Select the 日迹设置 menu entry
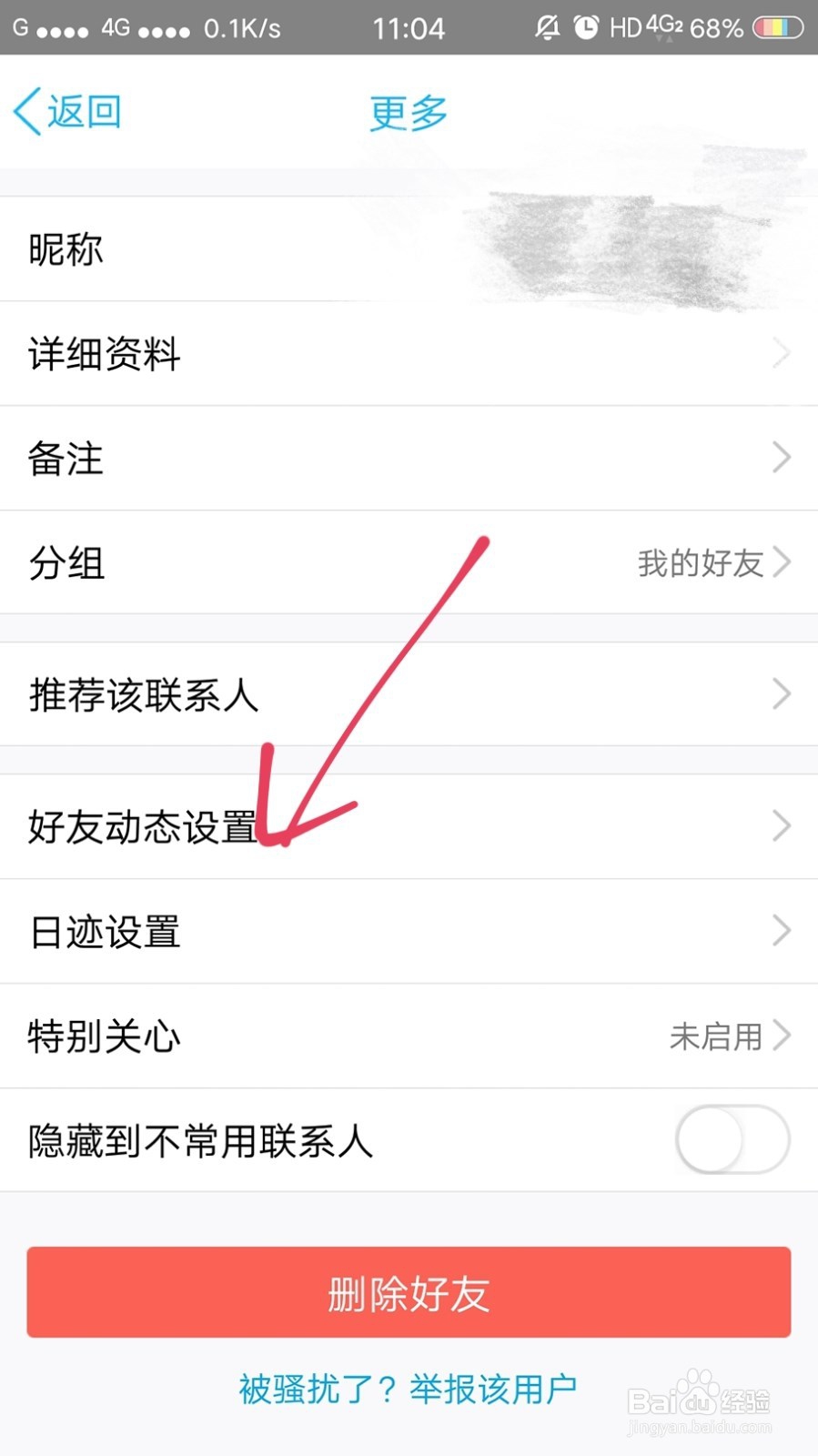Image resolution: width=818 pixels, height=1456 pixels. coord(409,931)
